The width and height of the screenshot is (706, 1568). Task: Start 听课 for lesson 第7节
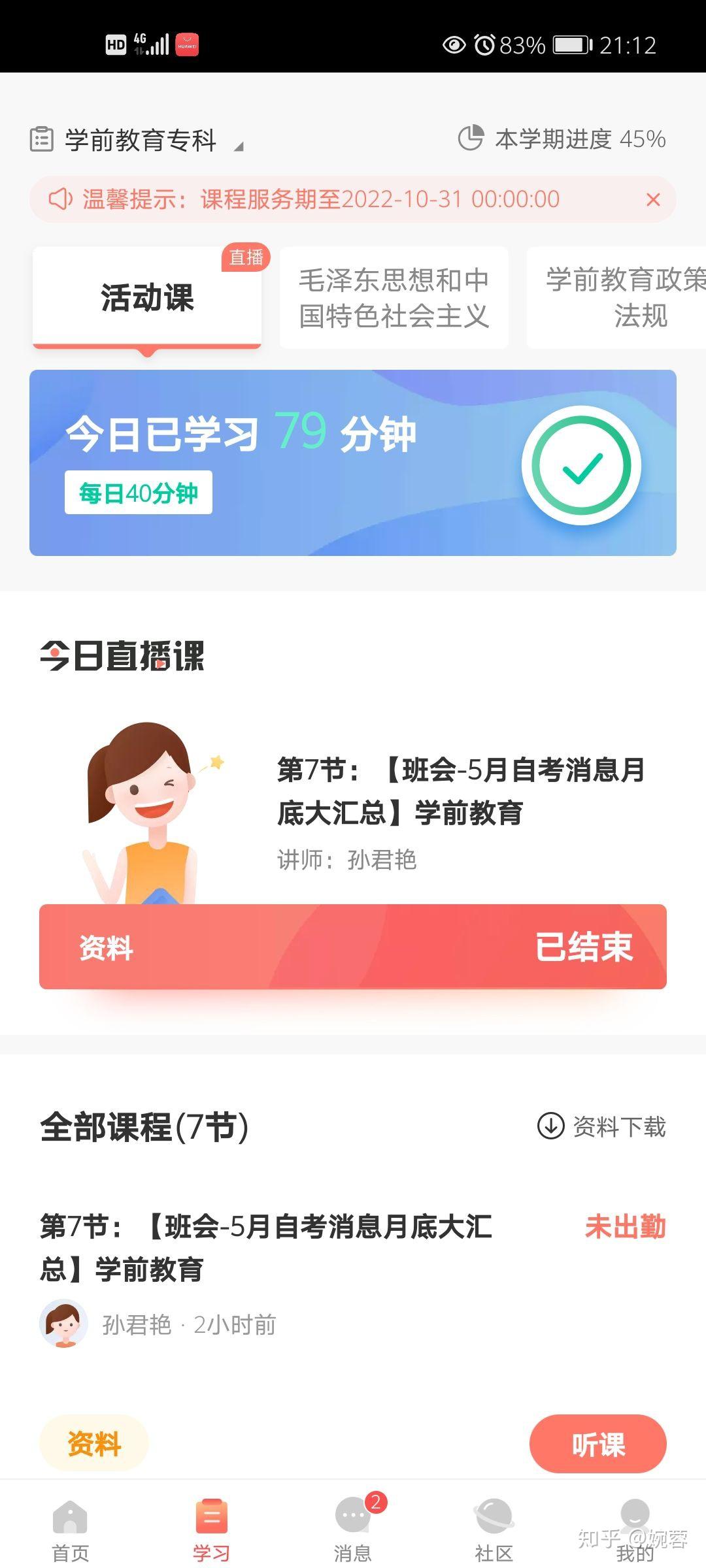pos(597,1443)
